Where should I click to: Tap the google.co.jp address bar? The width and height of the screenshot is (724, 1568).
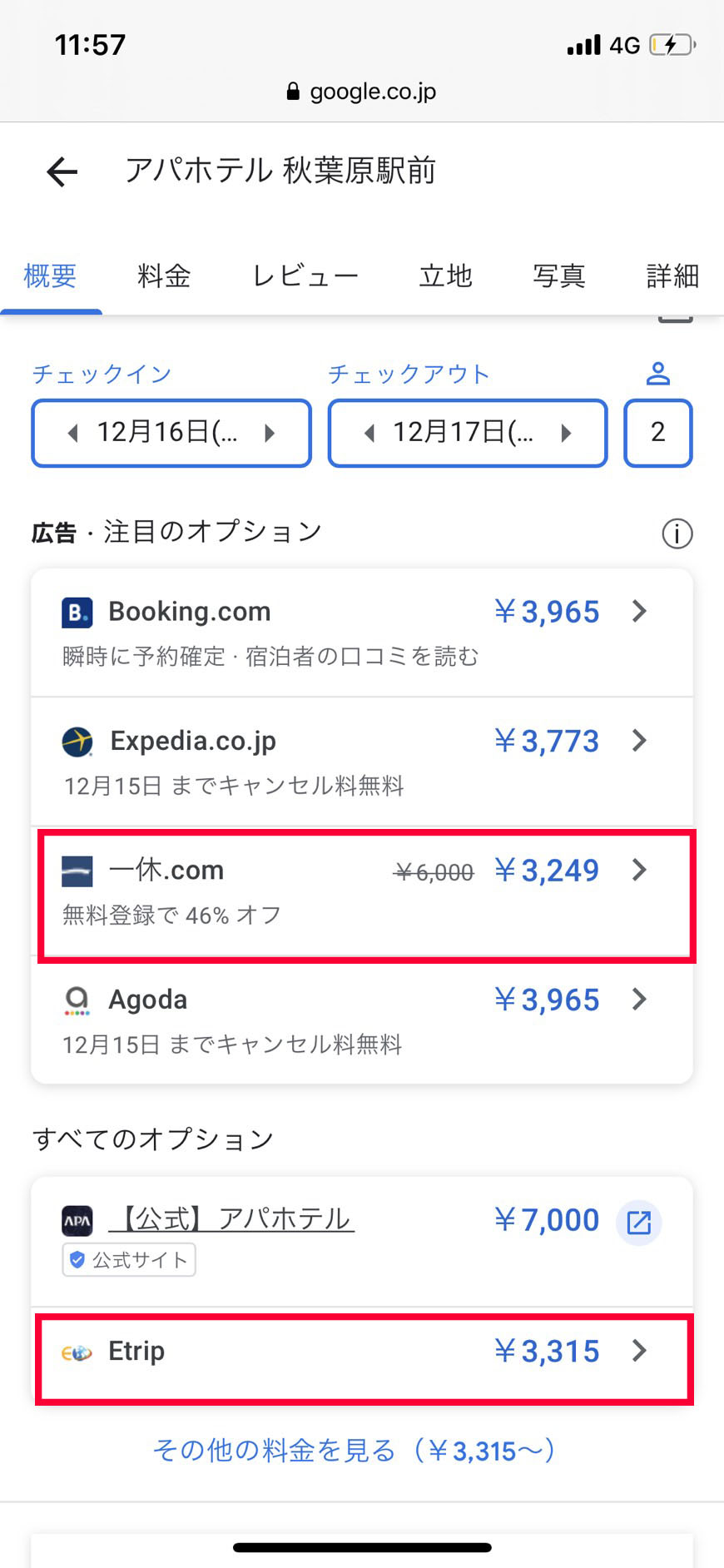[x=362, y=92]
